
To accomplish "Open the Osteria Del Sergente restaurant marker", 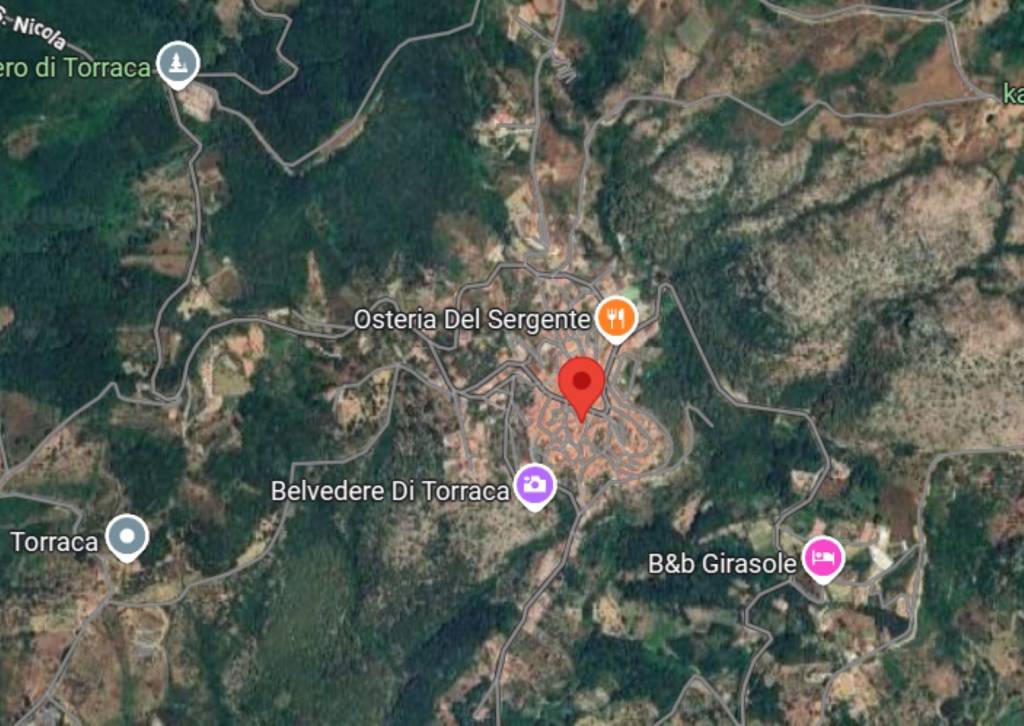I will (x=616, y=318).
